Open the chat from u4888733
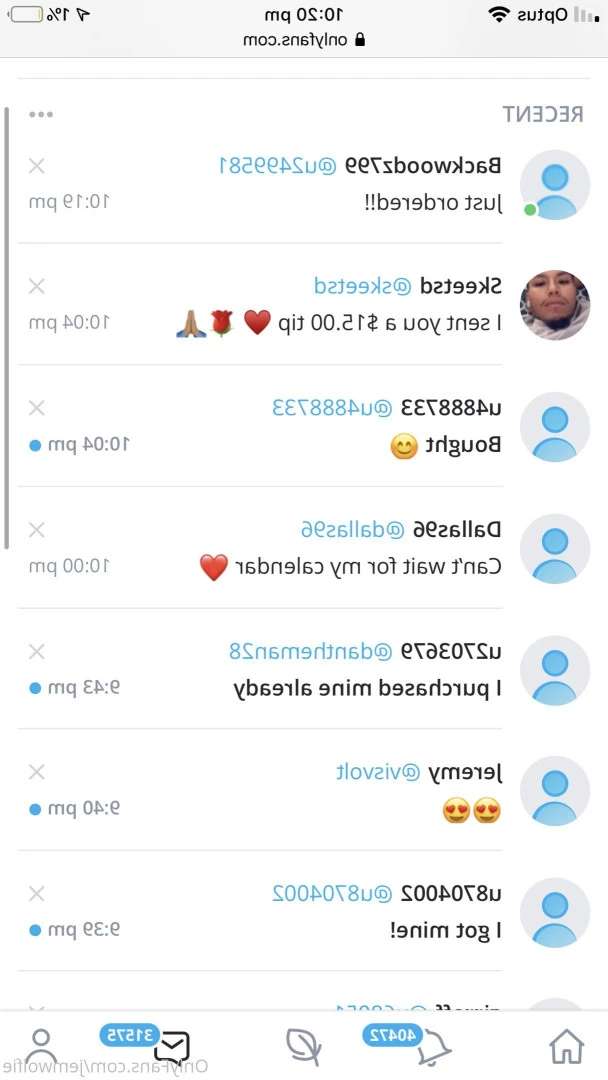 tap(300, 427)
